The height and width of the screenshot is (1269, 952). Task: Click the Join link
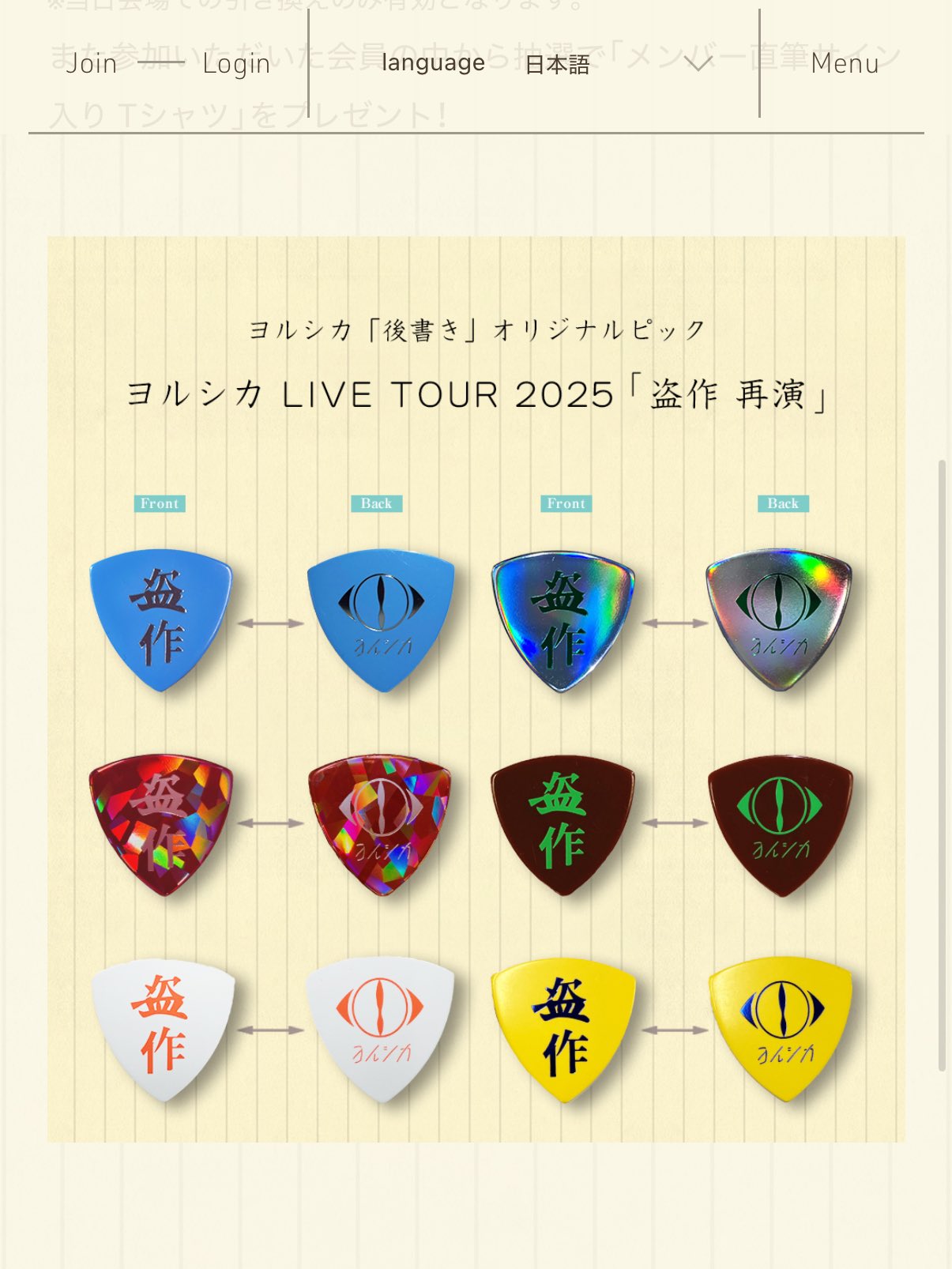(91, 63)
